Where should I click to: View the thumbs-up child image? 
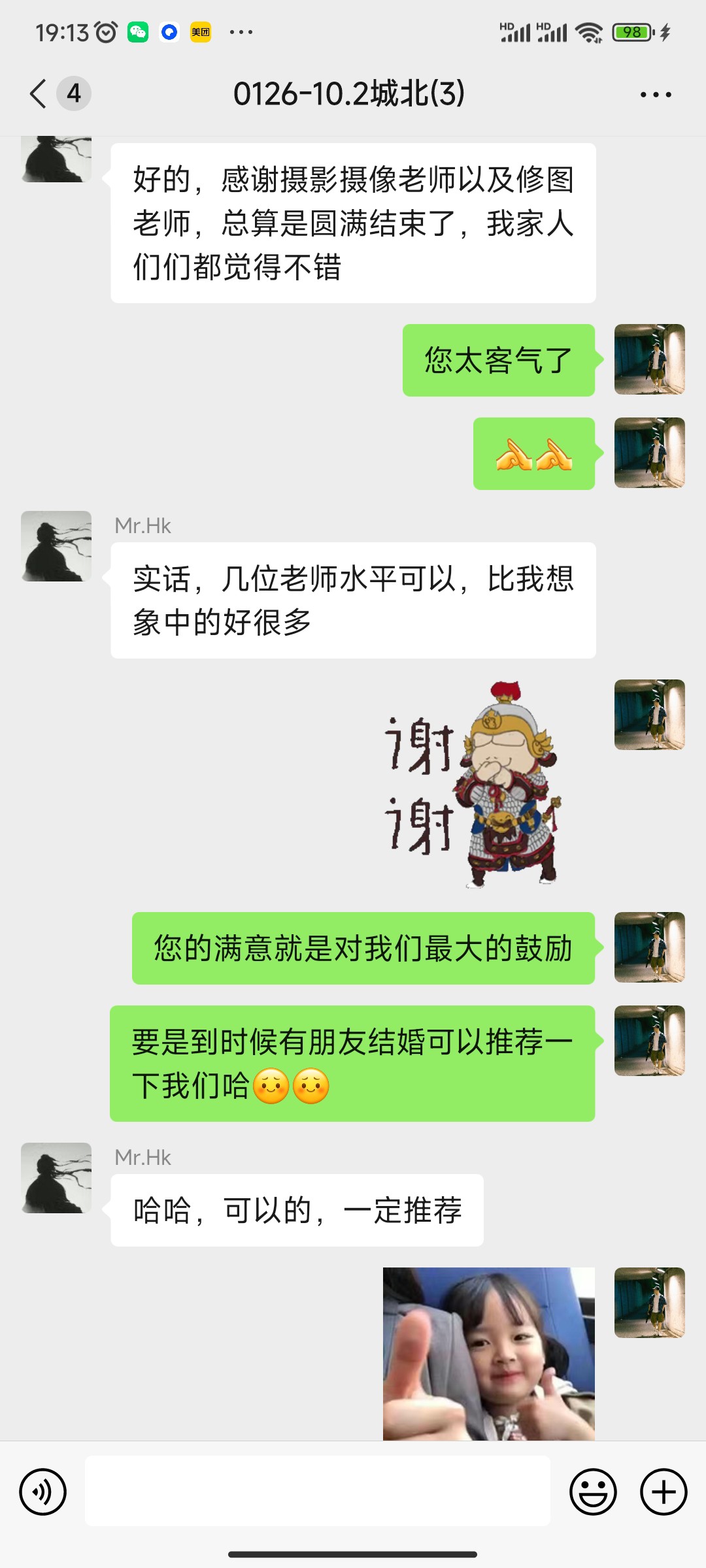(x=488, y=1352)
